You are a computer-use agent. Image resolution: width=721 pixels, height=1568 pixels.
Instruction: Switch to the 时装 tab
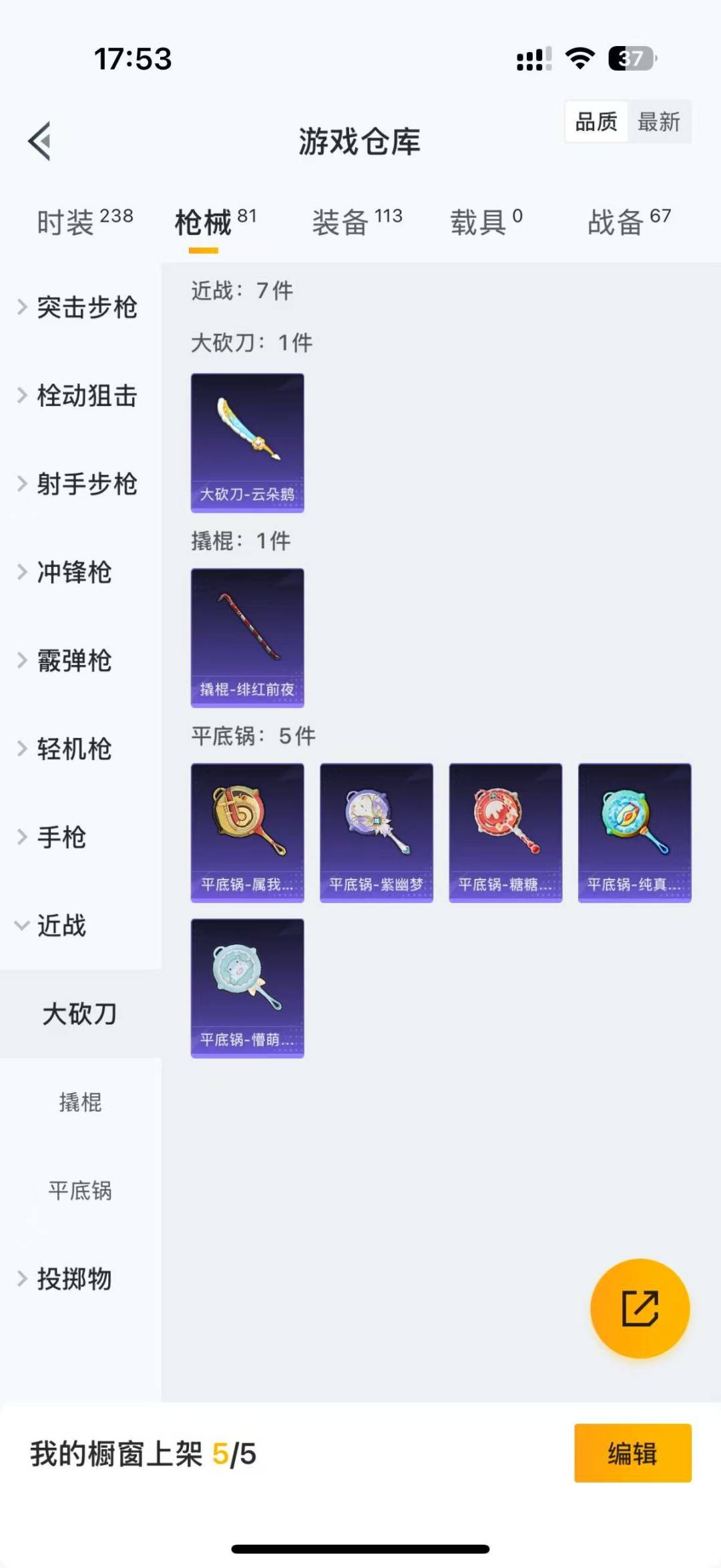[x=84, y=222]
